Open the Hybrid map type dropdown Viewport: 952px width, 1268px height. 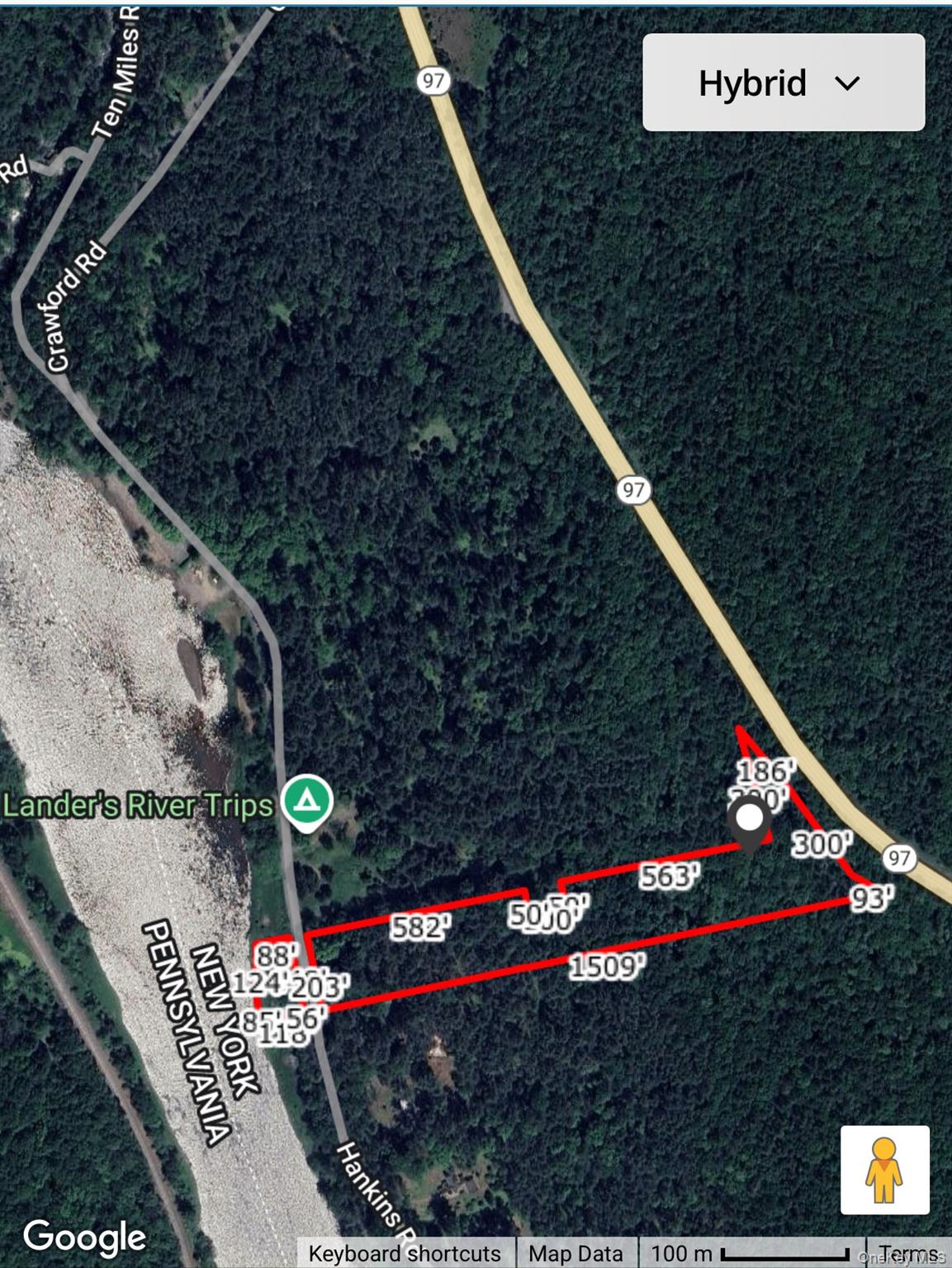(782, 82)
